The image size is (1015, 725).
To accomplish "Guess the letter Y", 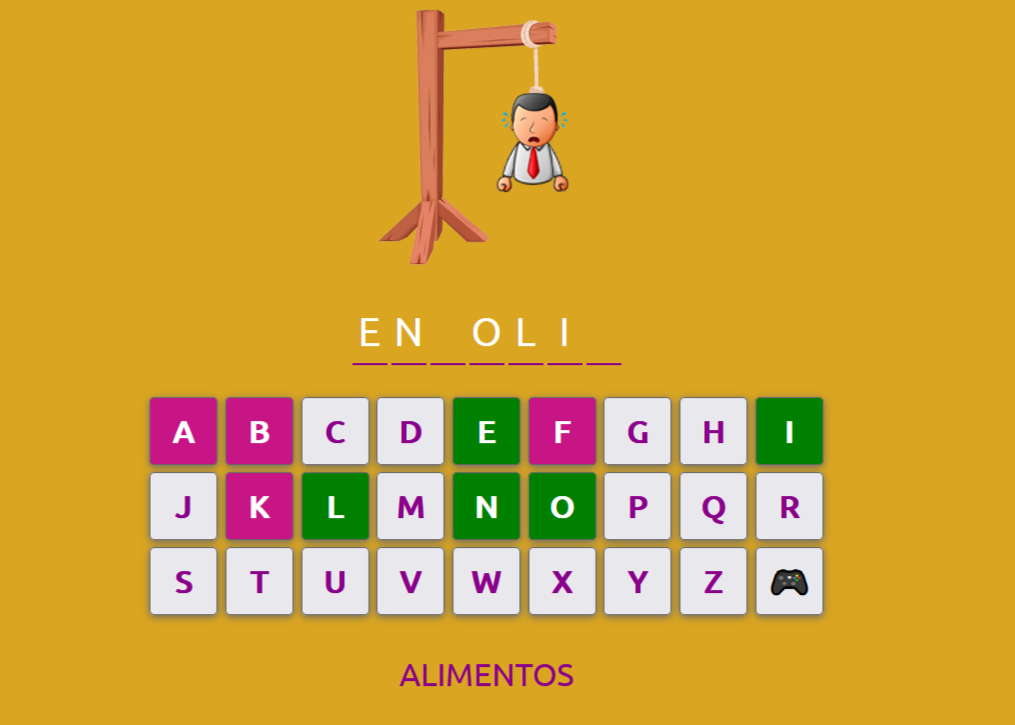I will tap(637, 581).
